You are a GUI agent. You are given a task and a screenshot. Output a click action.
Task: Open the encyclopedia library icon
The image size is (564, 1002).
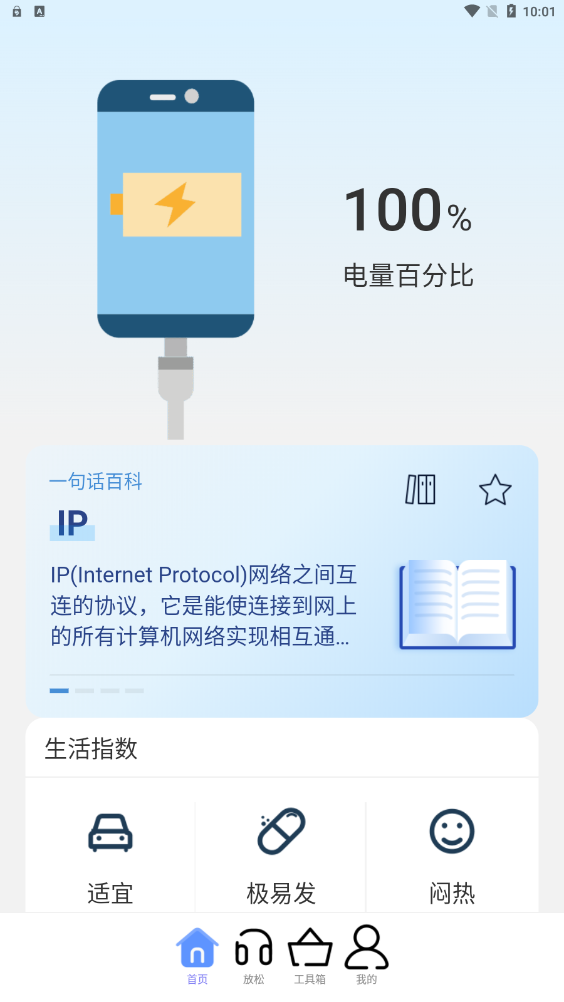[x=420, y=489]
